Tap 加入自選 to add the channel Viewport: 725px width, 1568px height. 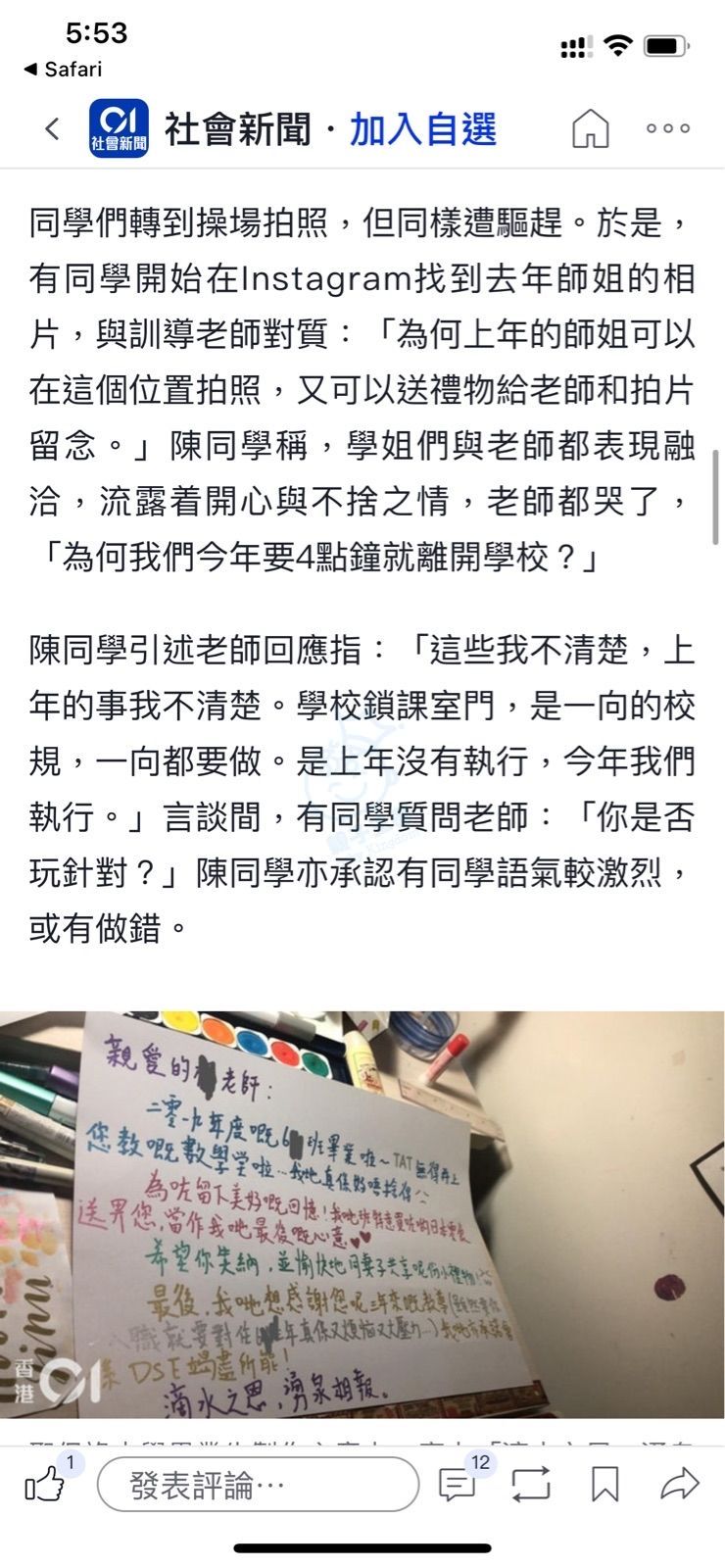coord(423,129)
